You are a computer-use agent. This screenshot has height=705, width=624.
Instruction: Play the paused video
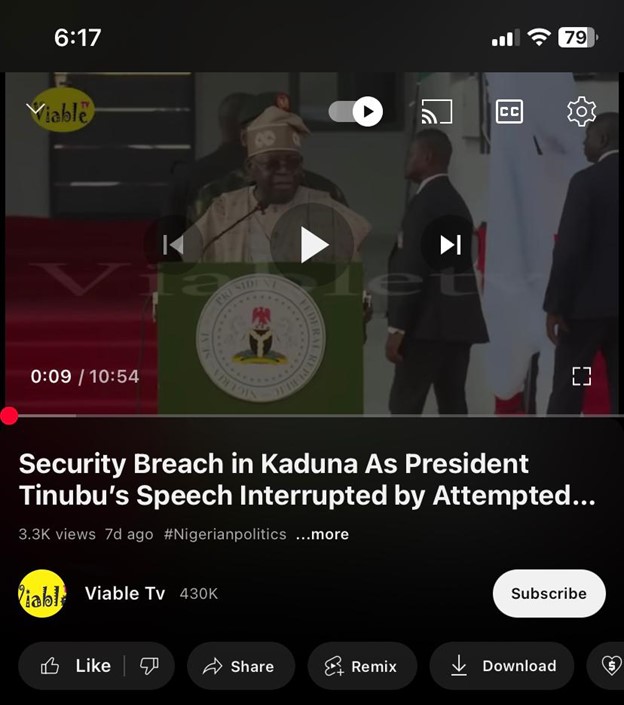(x=313, y=244)
